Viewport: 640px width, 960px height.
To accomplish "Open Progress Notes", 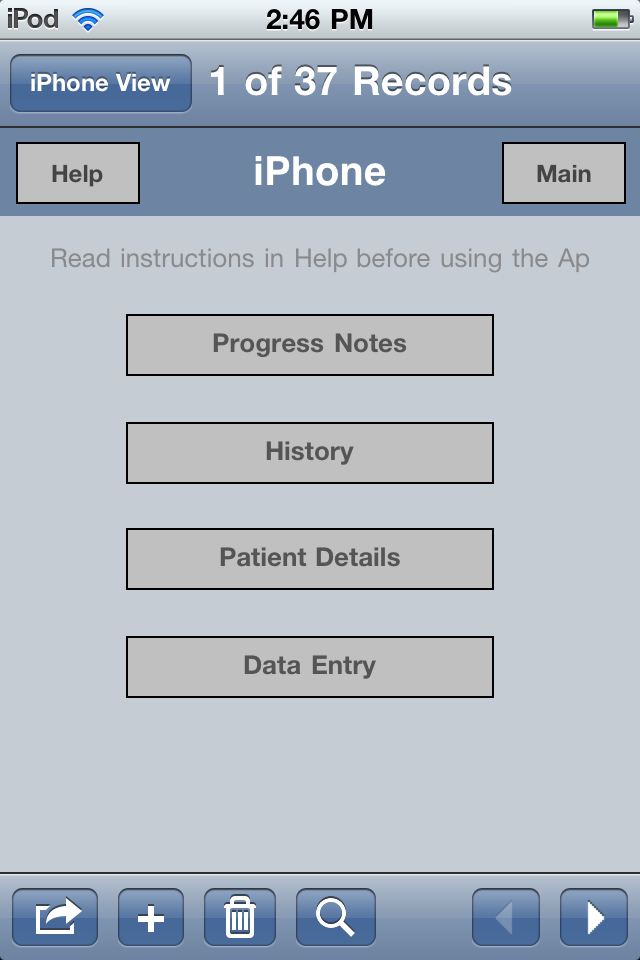I will pyautogui.click(x=309, y=344).
